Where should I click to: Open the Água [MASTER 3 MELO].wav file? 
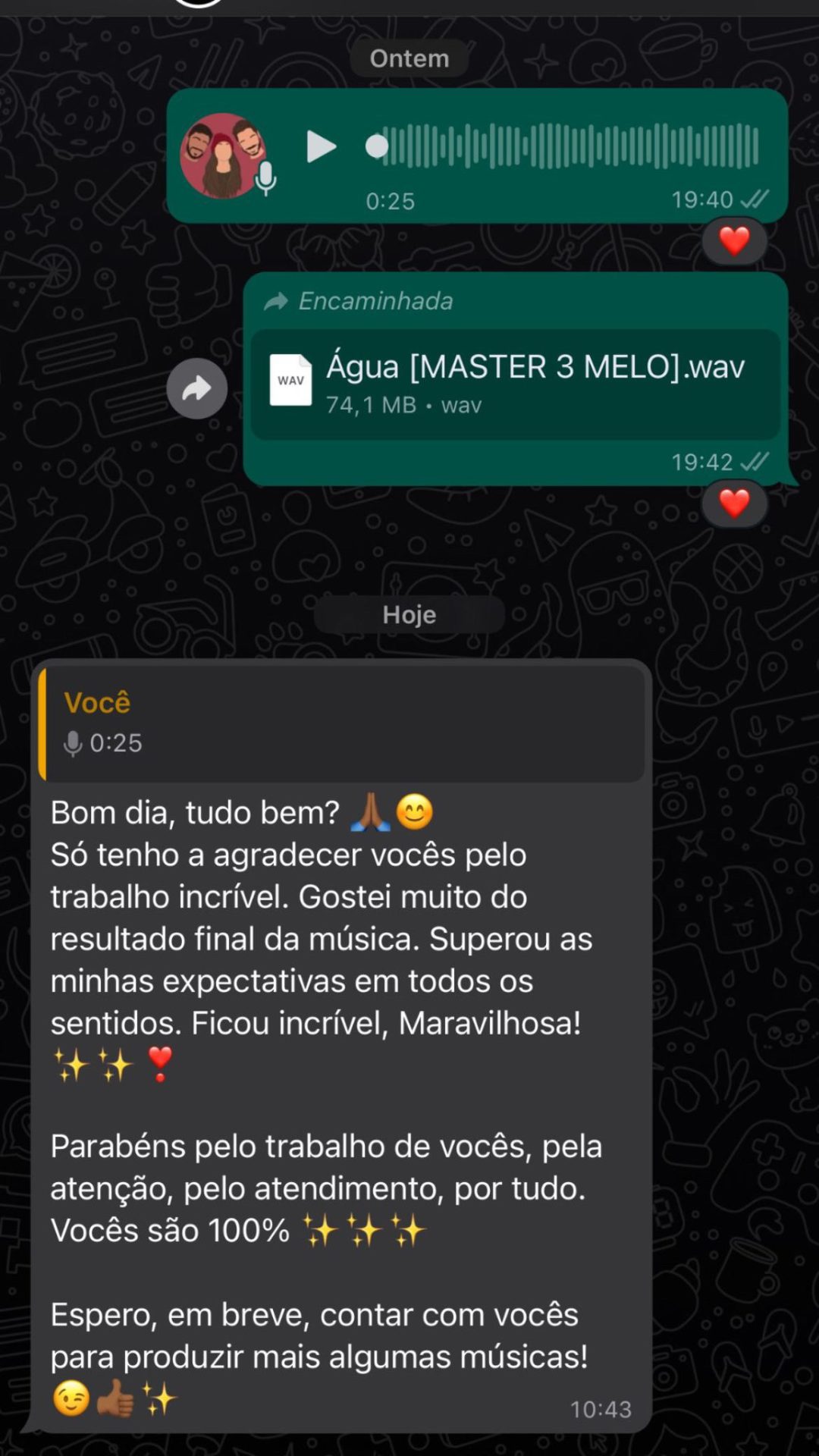tap(516, 384)
